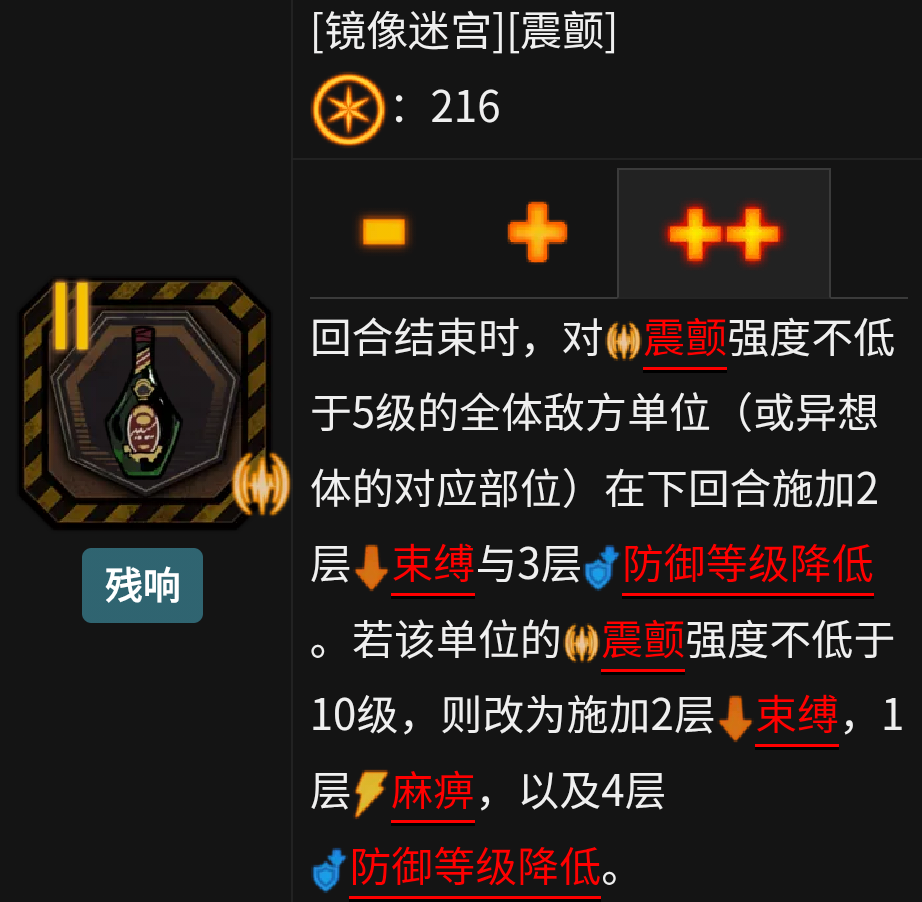Open 束缚 link after 则改为施加2层
The image size is (922, 902).
click(797, 717)
